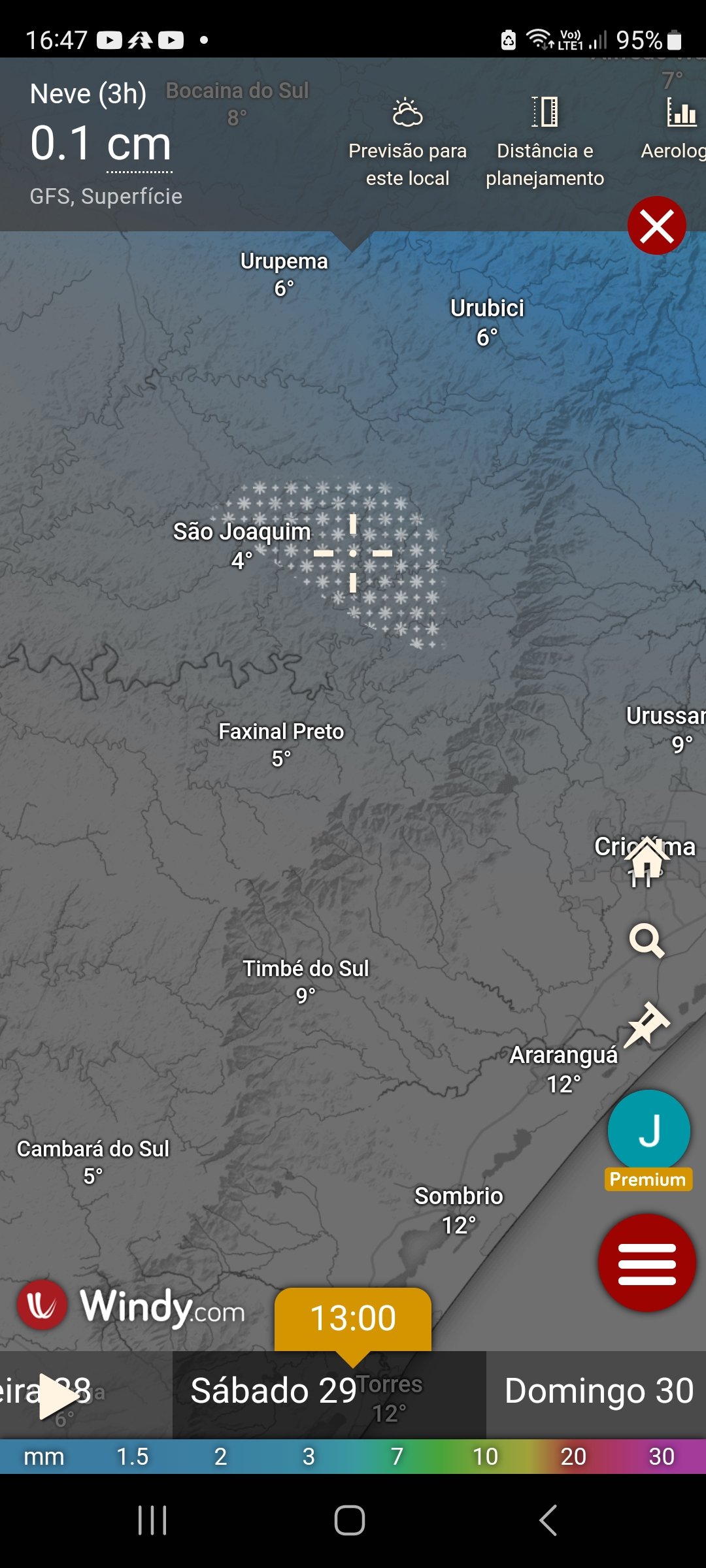The height and width of the screenshot is (1568, 706).
Task: Select Sábado 29 on the timeline
Action: click(273, 1391)
